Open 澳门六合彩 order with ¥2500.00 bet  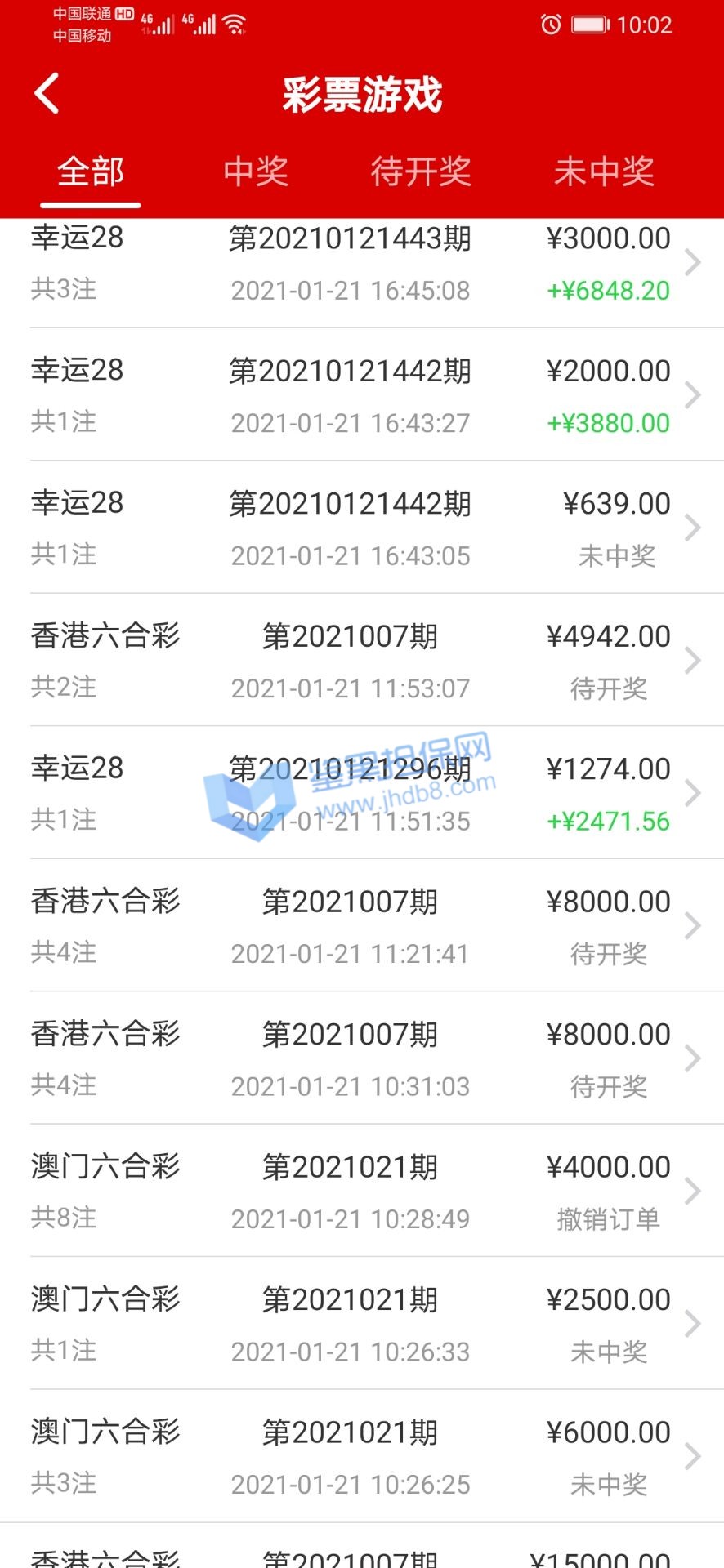[x=362, y=1325]
